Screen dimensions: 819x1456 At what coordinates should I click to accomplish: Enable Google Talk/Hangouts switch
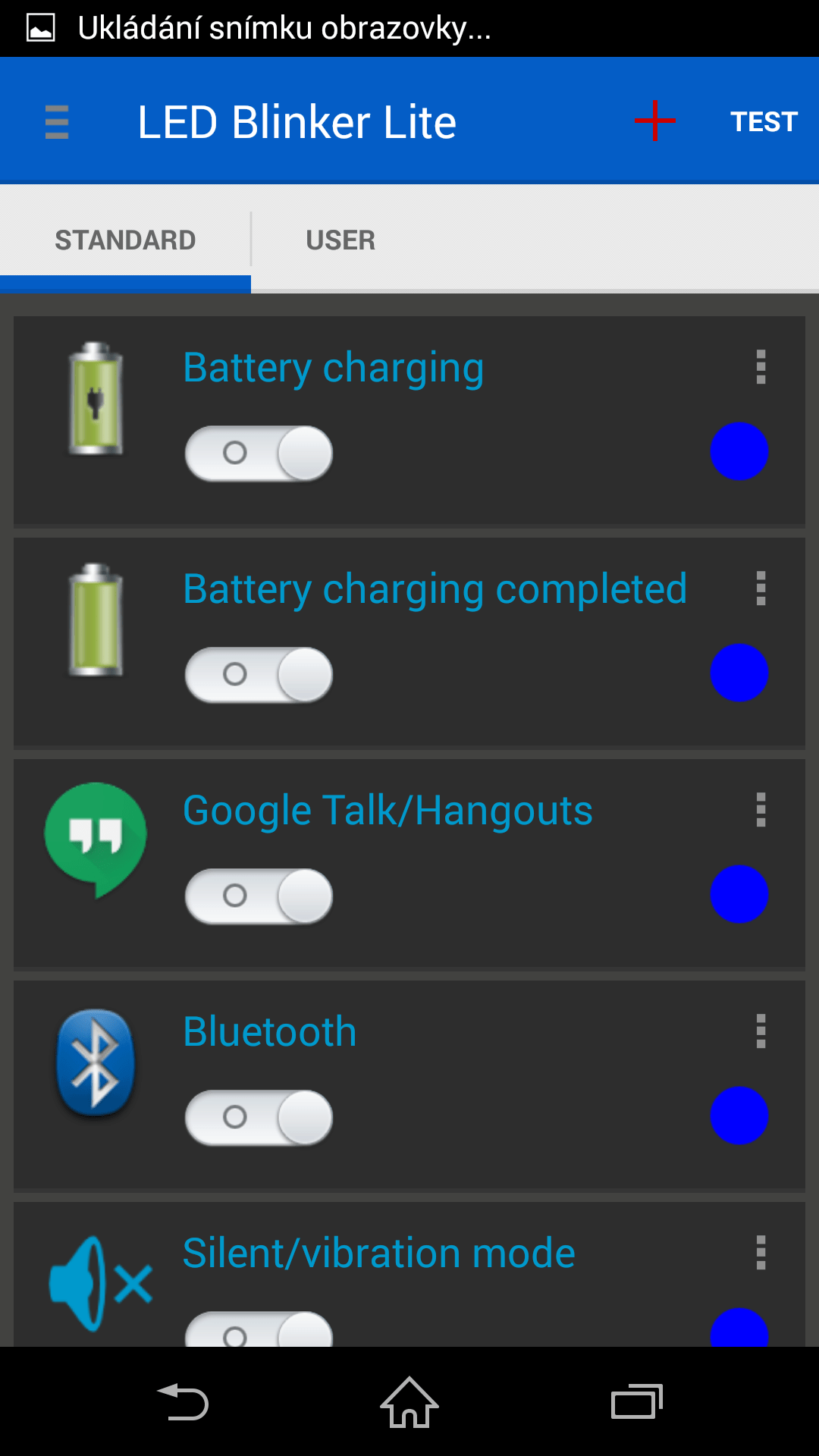(259, 896)
